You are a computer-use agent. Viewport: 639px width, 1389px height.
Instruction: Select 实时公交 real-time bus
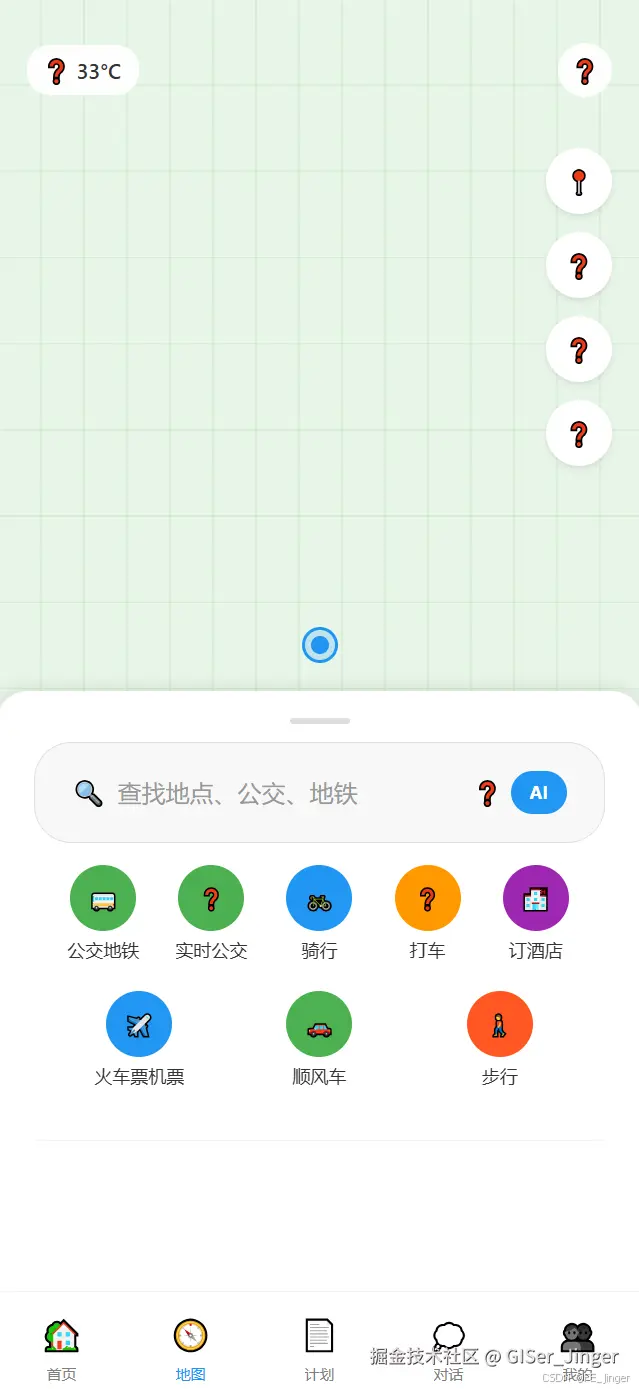(x=211, y=898)
